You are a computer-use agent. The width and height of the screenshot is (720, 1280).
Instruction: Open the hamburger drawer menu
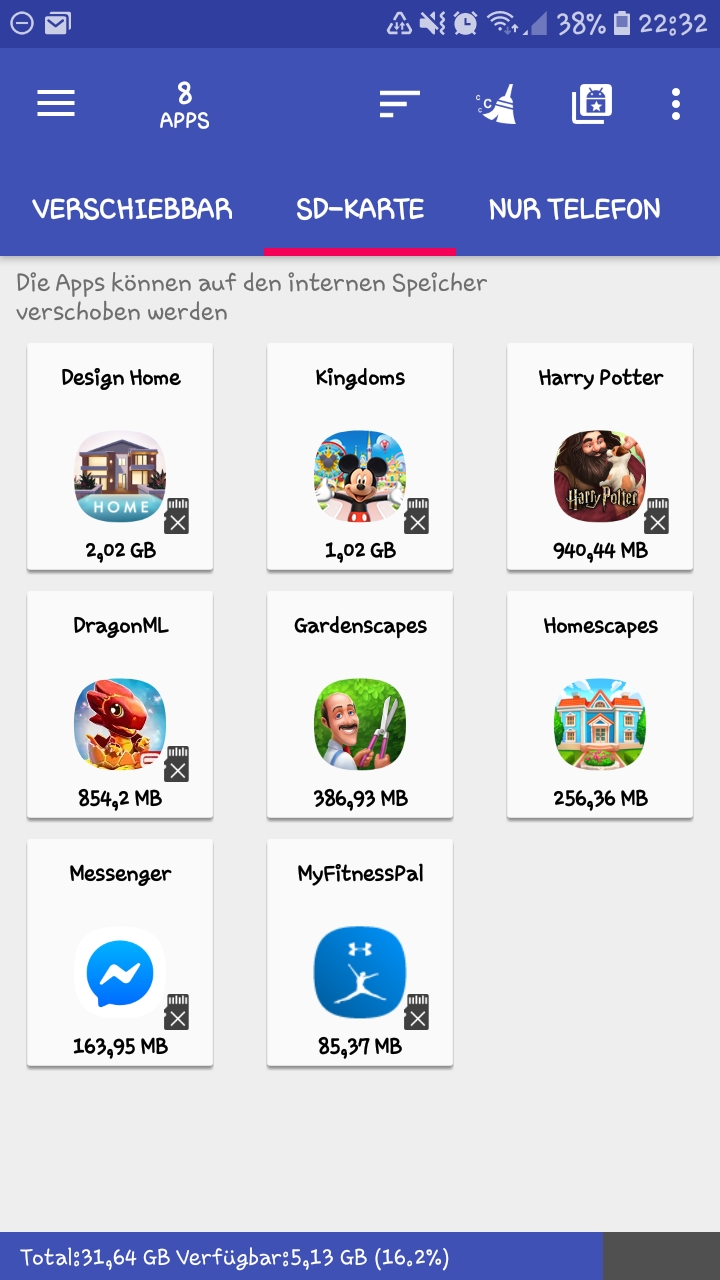point(56,104)
